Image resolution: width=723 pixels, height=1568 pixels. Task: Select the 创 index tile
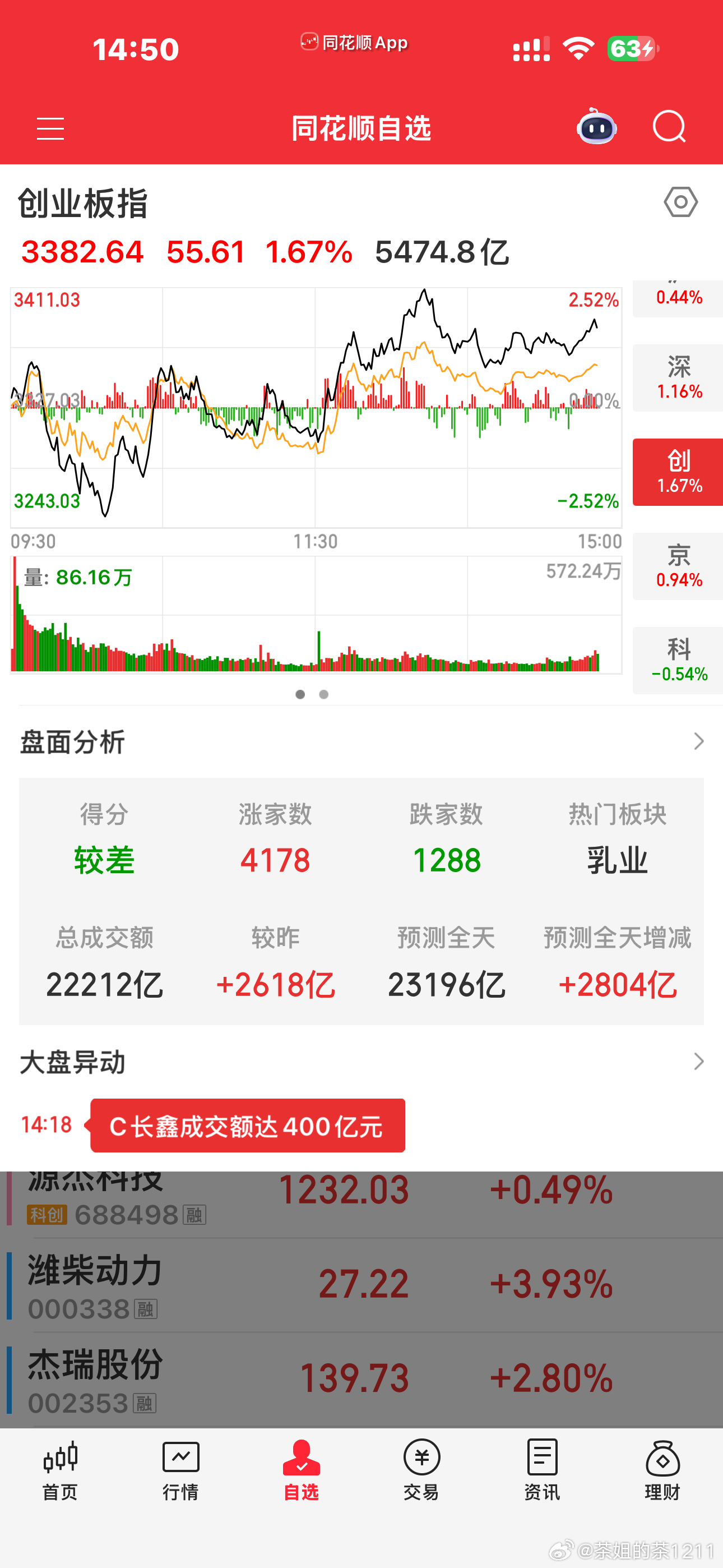678,472
